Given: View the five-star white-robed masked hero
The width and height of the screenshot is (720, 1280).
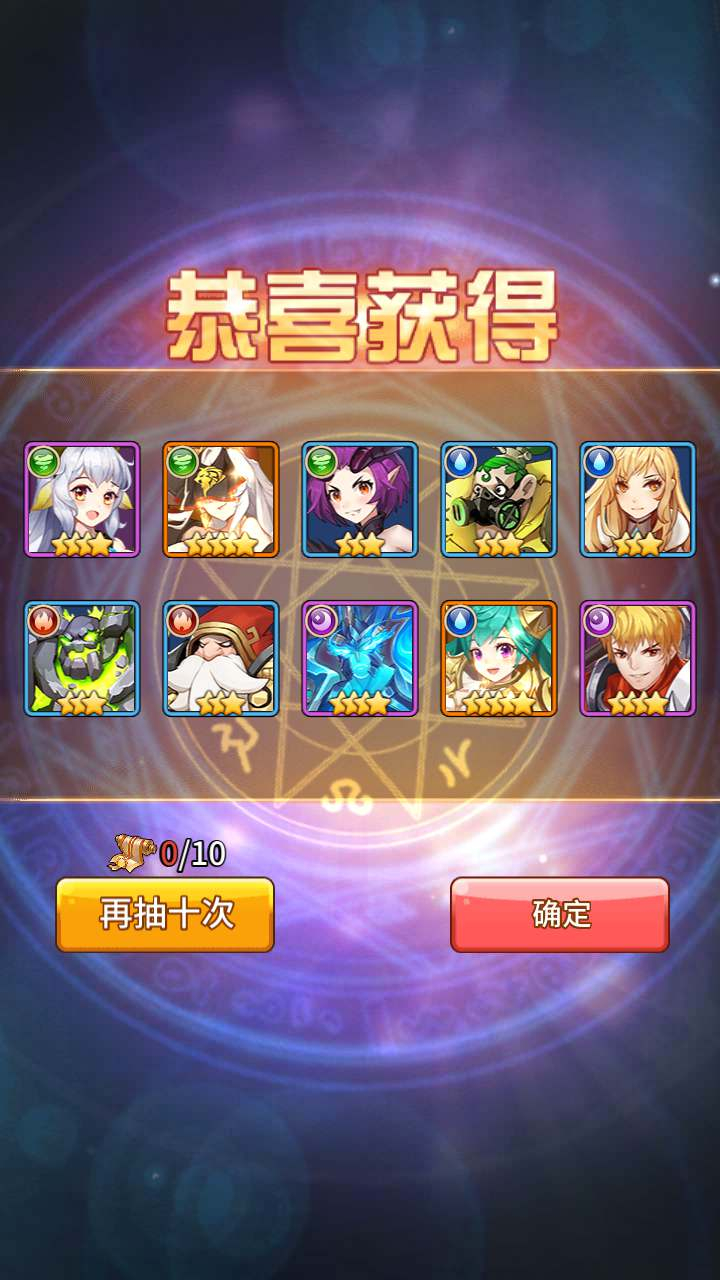Looking at the screenshot, I should pyautogui.click(x=221, y=499).
